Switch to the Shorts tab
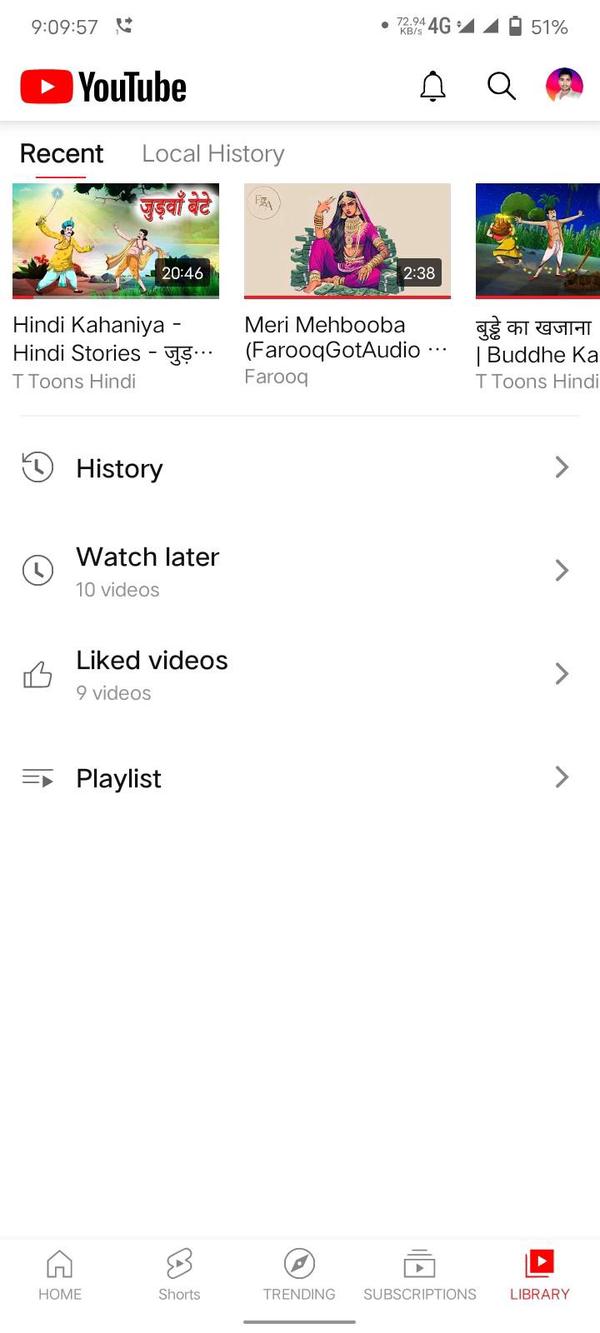Screen dimensions: 600x1333 [x=179, y=1275]
